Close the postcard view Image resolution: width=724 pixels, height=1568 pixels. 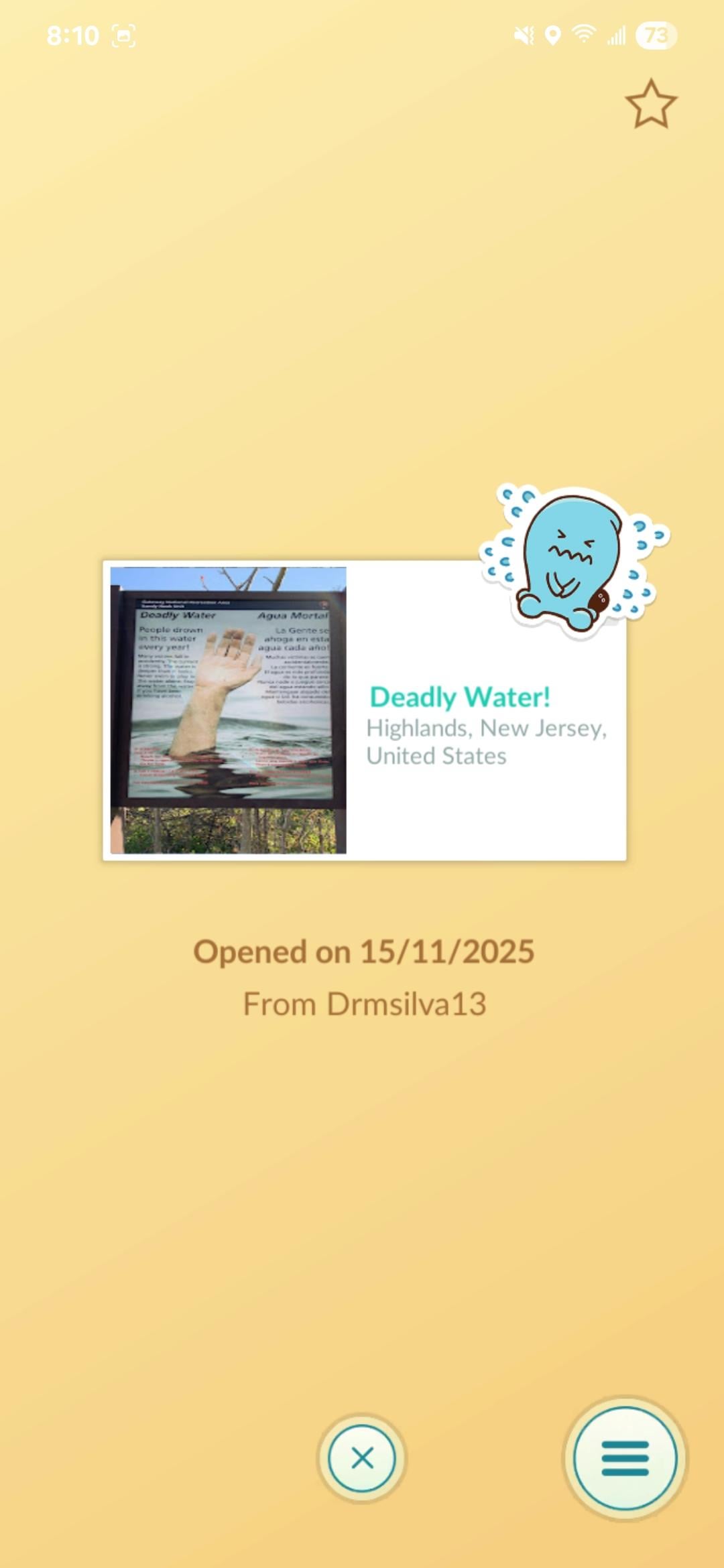[x=362, y=1458]
